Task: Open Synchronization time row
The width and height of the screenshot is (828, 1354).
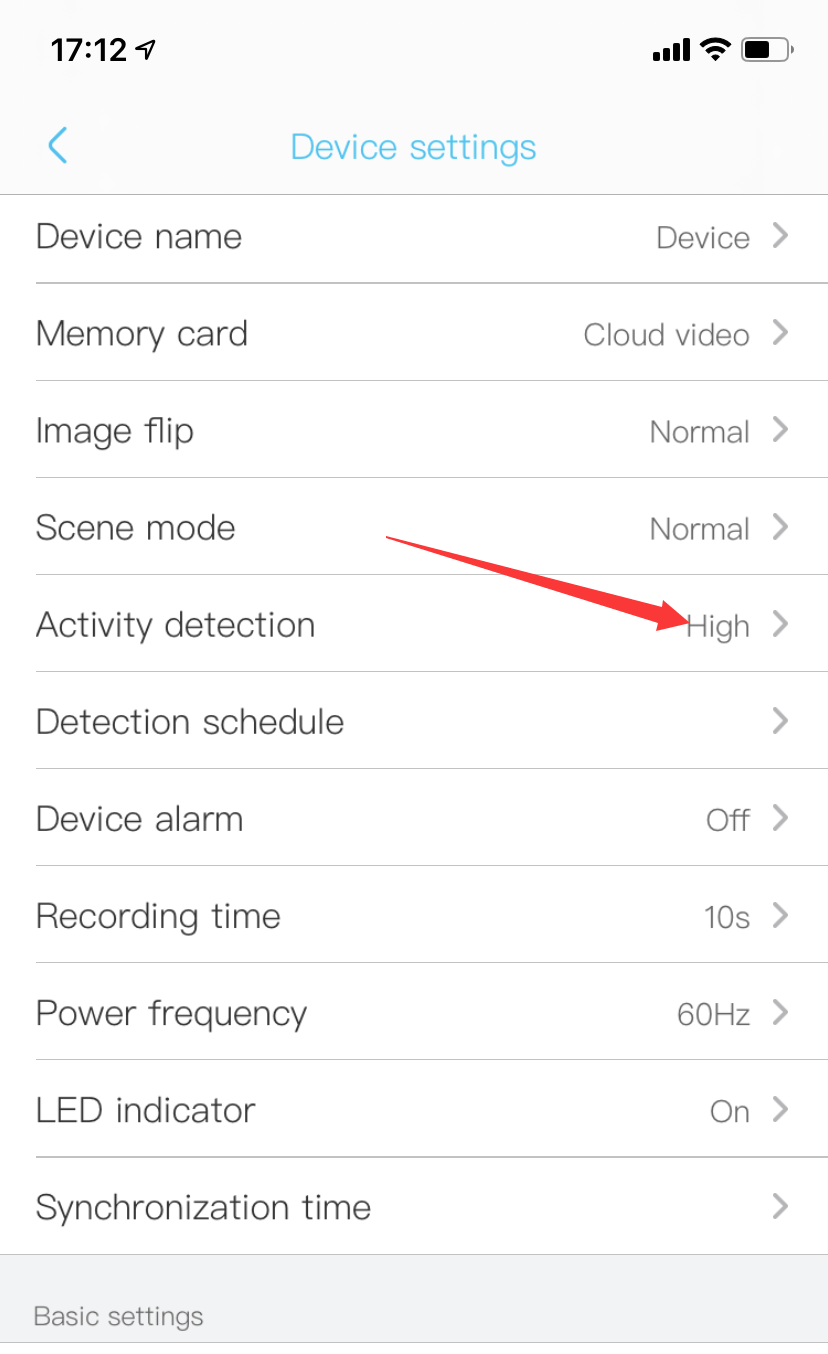Action: [x=414, y=1206]
